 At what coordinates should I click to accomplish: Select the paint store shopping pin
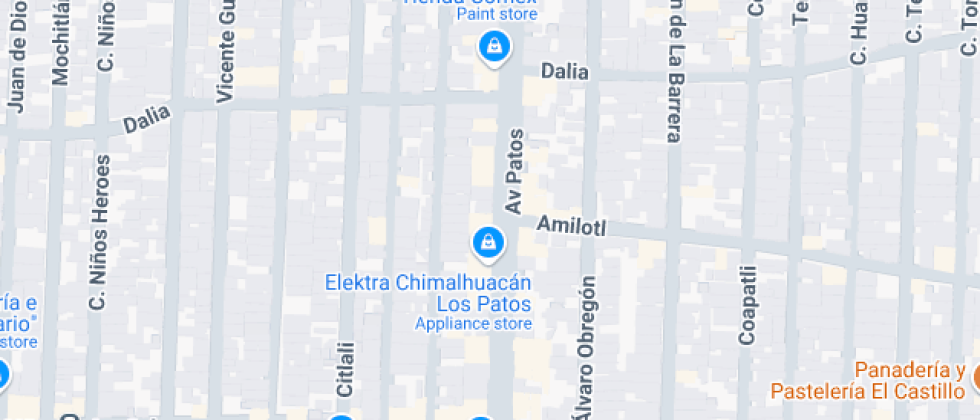click(x=493, y=46)
